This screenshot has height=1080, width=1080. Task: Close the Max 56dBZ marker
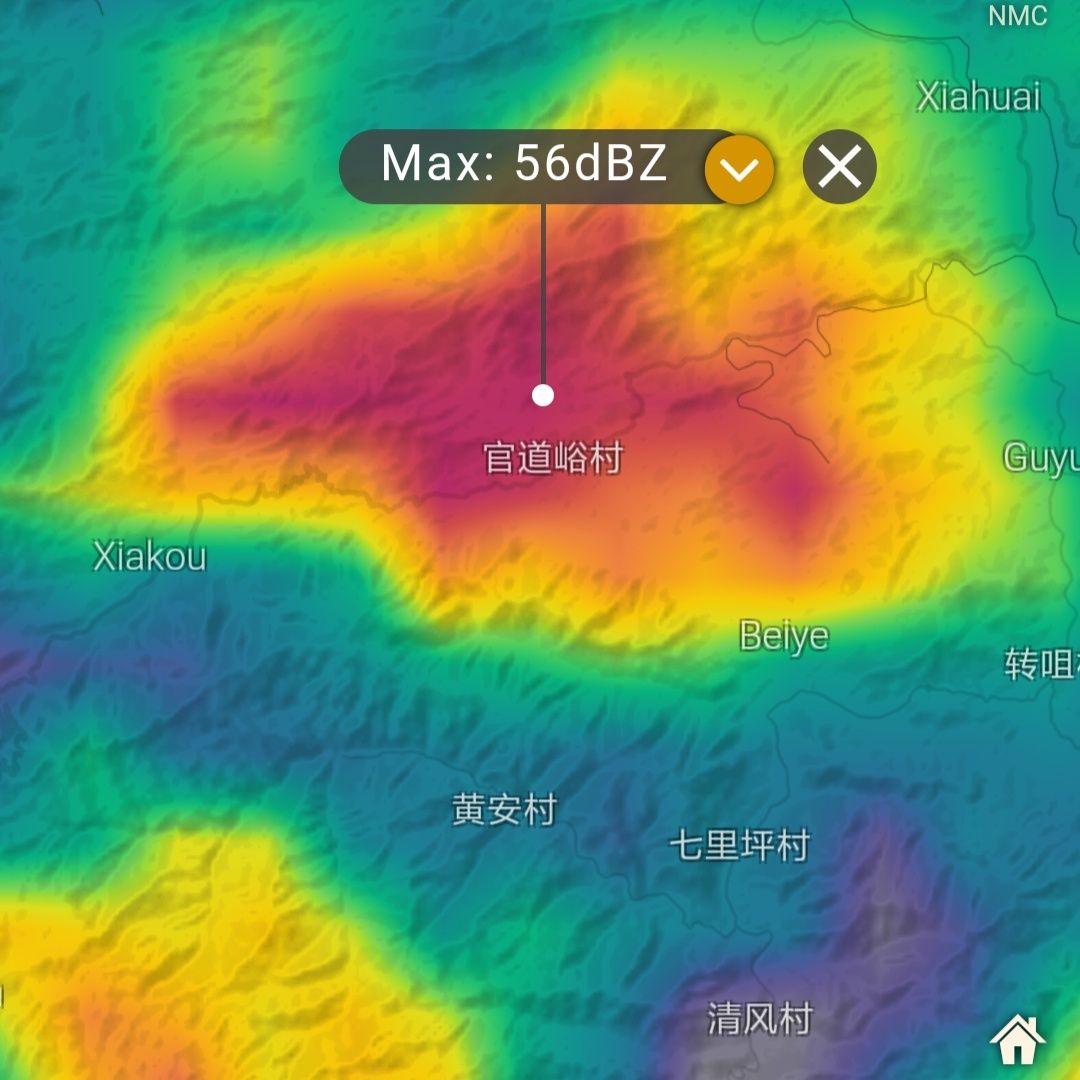click(x=839, y=167)
